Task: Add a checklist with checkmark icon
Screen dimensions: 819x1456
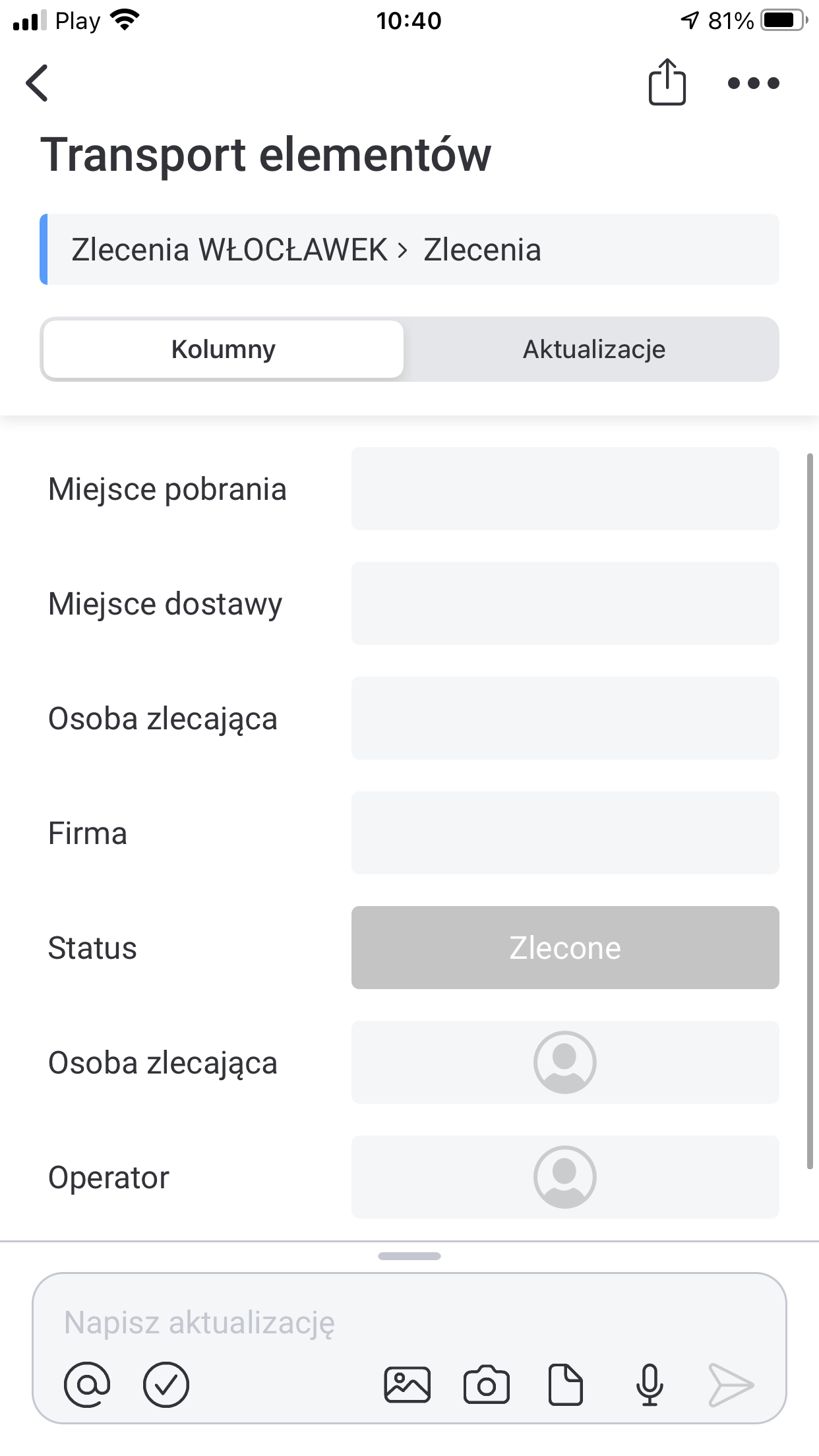Action: pos(166,1384)
